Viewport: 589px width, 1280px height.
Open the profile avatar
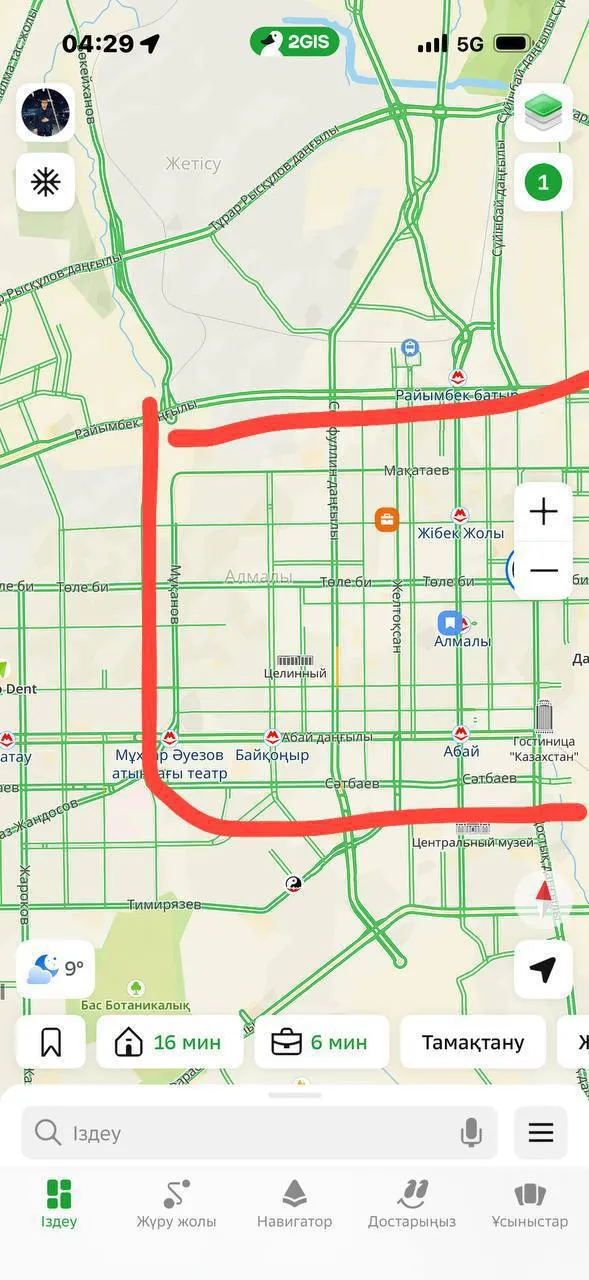tap(45, 113)
